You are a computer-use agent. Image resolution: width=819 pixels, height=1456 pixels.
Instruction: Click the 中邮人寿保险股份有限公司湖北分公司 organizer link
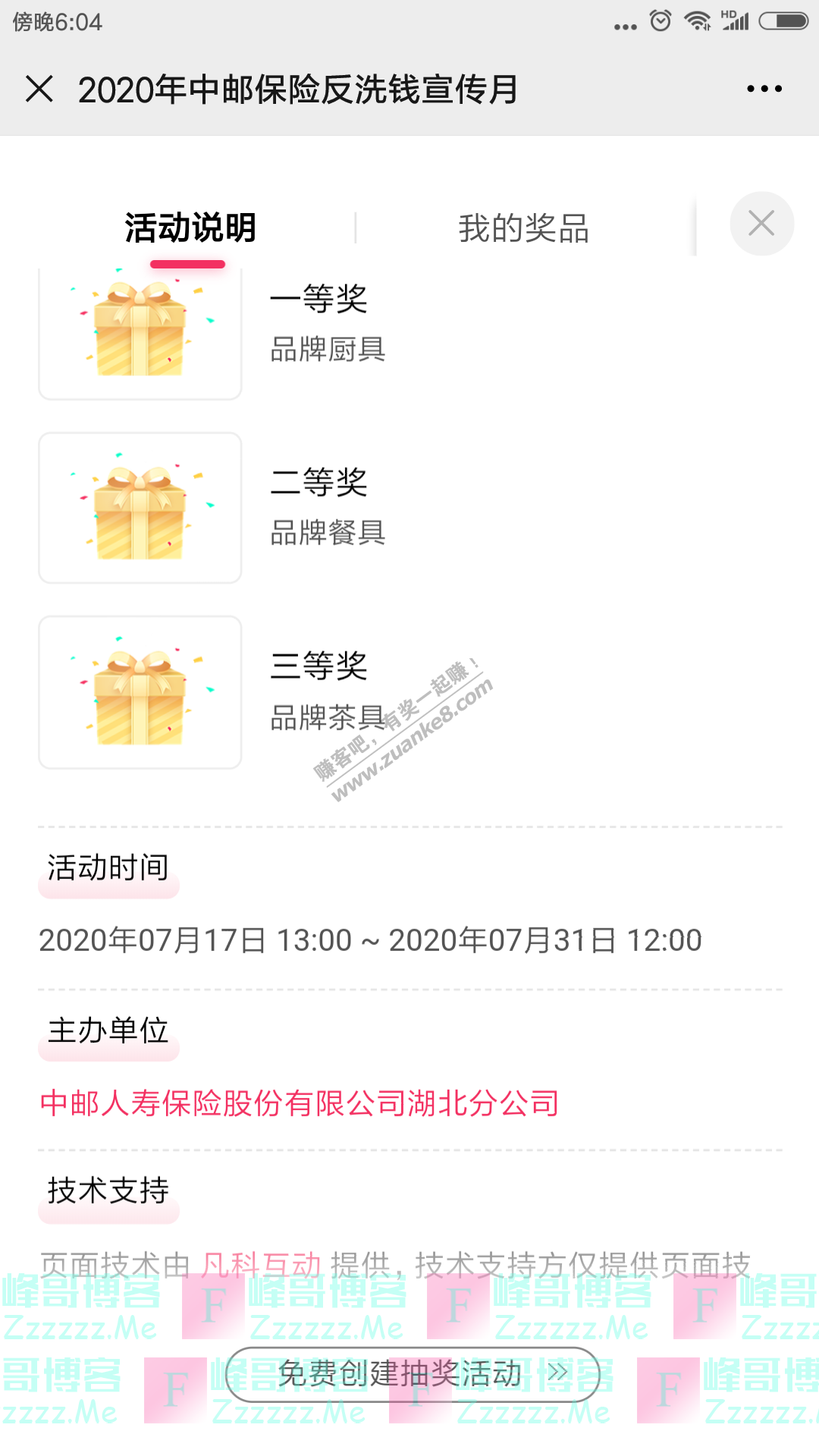coord(300,1101)
